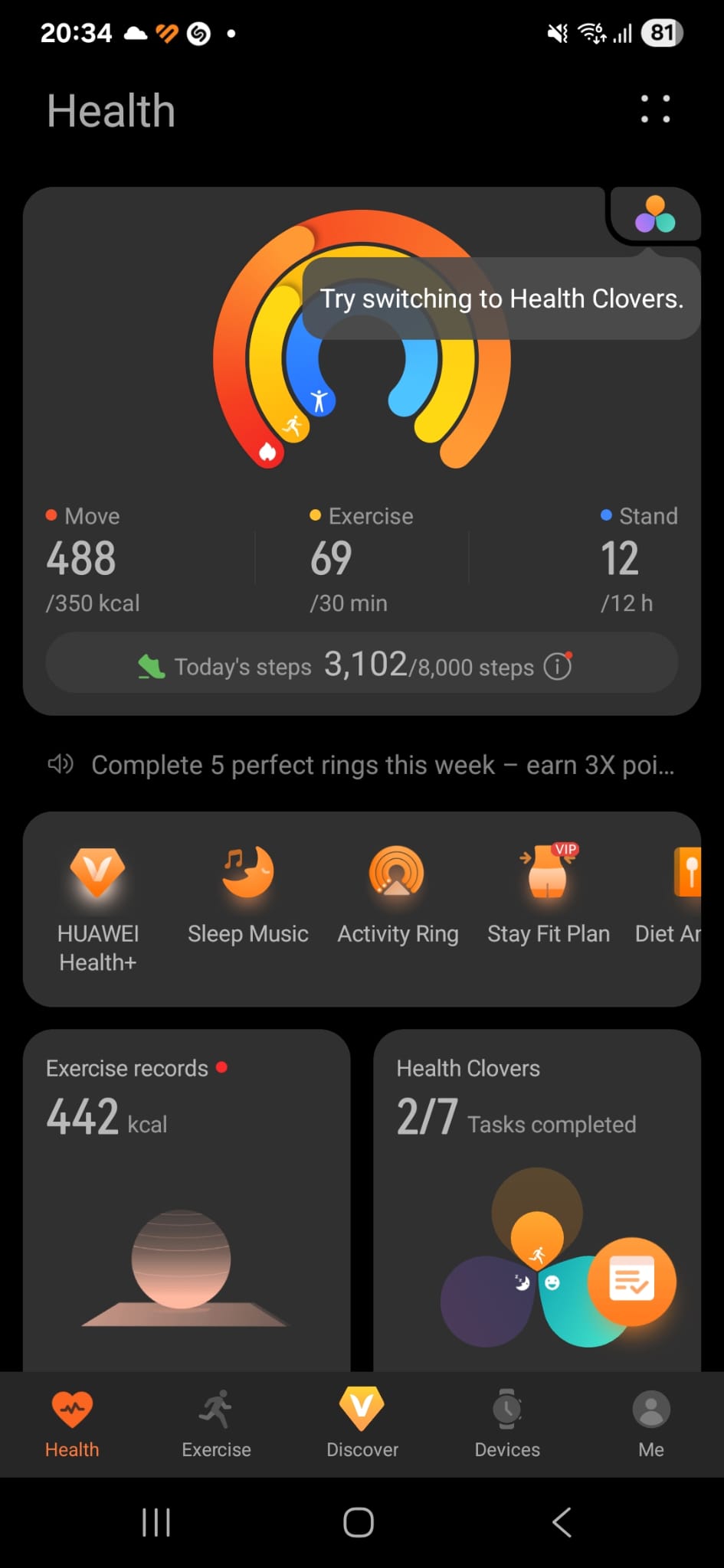
Task: Switch to the Devices tab
Action: tap(506, 1423)
